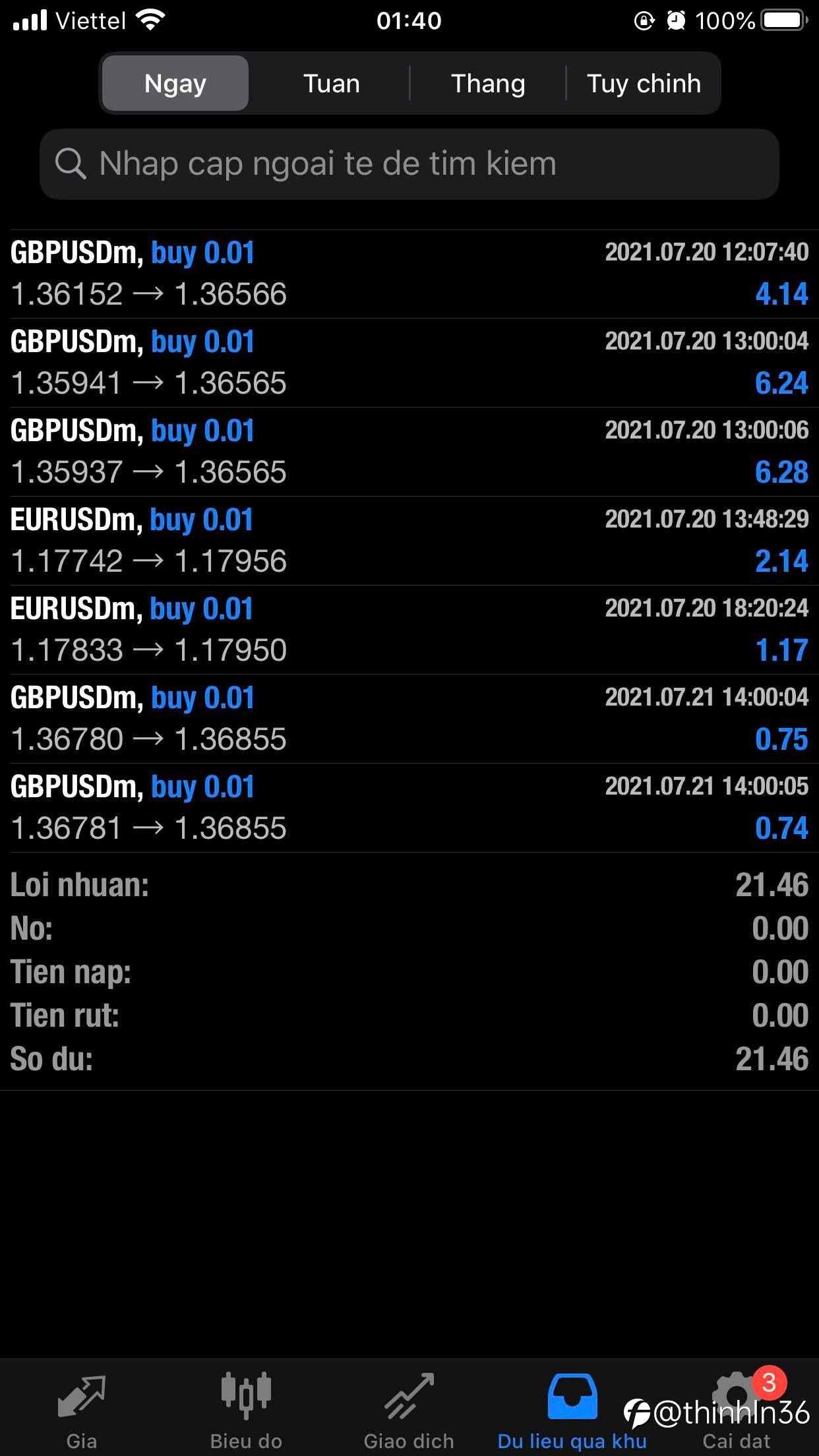The width and height of the screenshot is (819, 1456).
Task: Open the EURUSDm trade with profit 2.14
Action: [409, 541]
